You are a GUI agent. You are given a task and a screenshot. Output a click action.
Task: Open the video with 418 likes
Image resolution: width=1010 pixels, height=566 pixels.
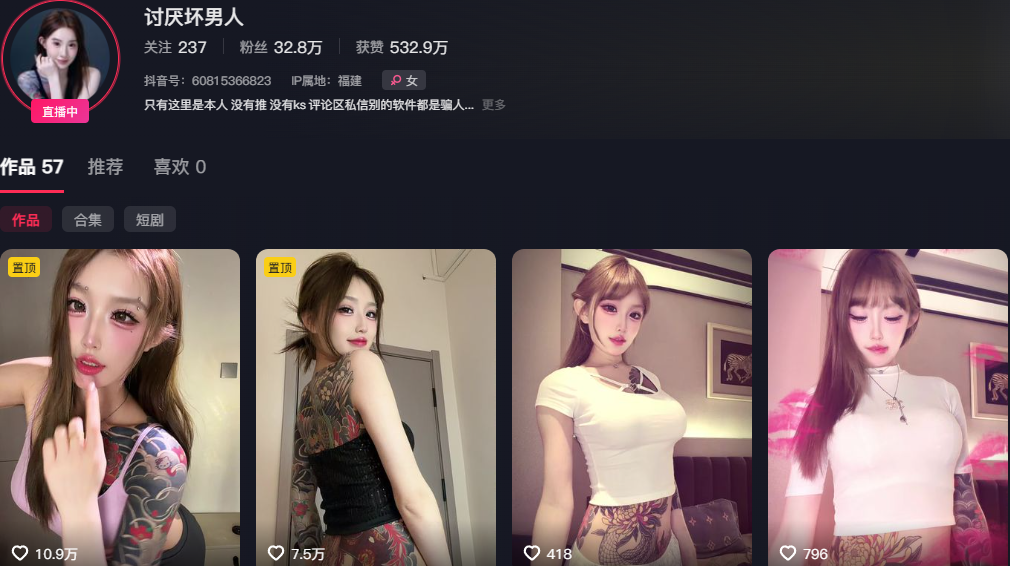point(632,400)
